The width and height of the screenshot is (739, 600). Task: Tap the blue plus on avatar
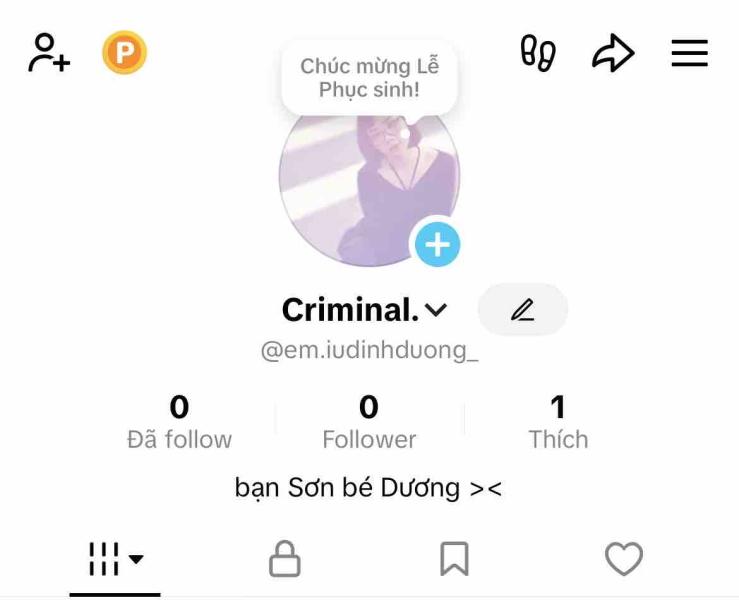pyautogui.click(x=437, y=244)
